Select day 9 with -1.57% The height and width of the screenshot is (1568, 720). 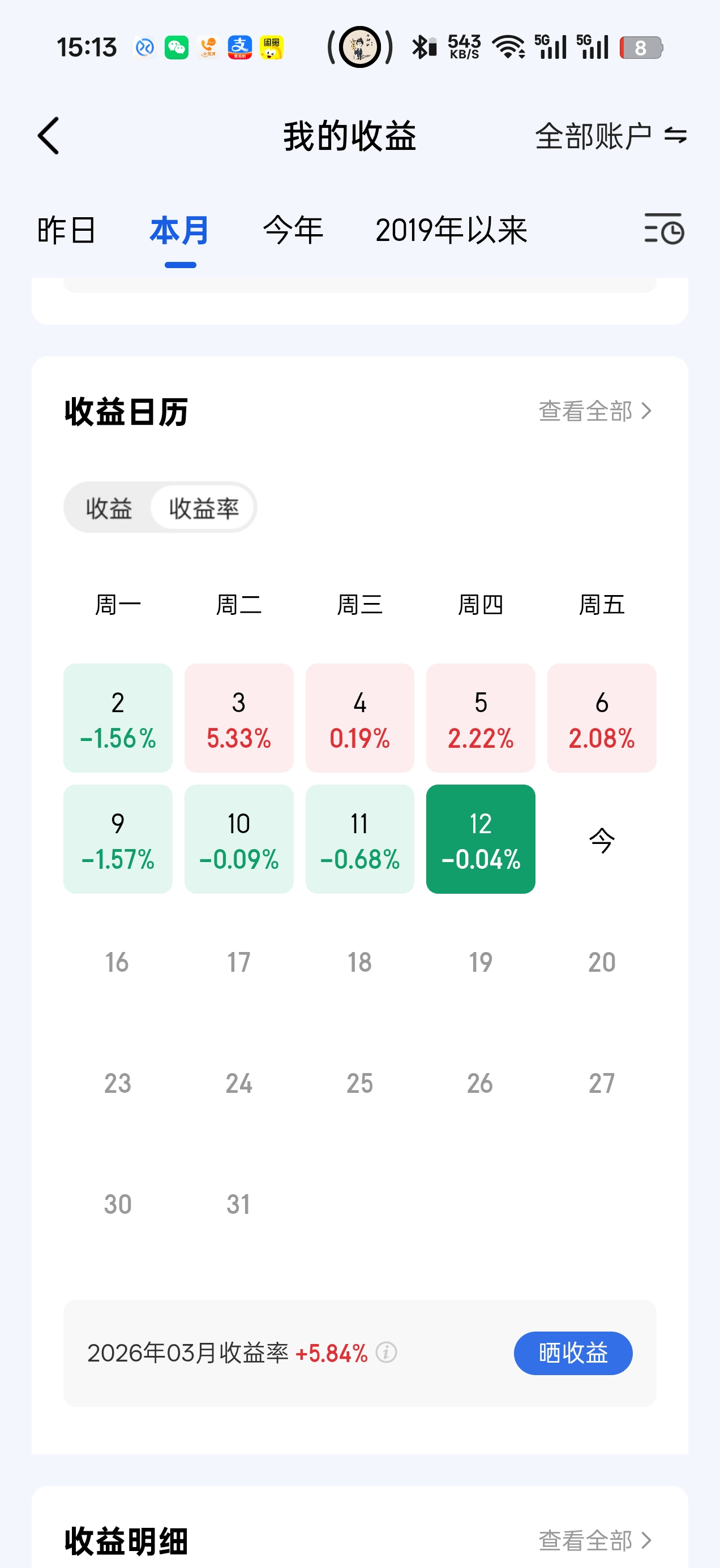pos(118,839)
